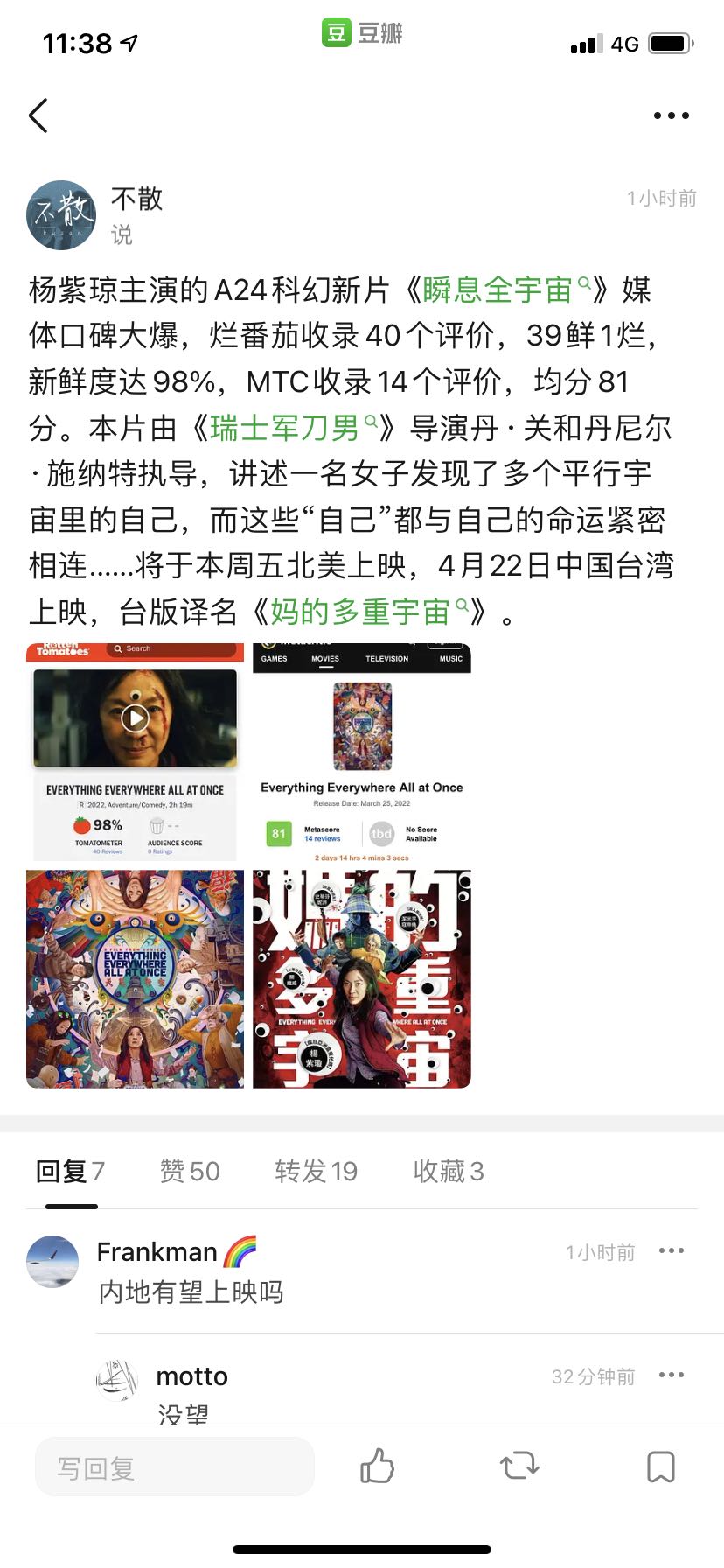Switch to the 收藏 3 tab
724x1568 pixels.
pos(448,1171)
